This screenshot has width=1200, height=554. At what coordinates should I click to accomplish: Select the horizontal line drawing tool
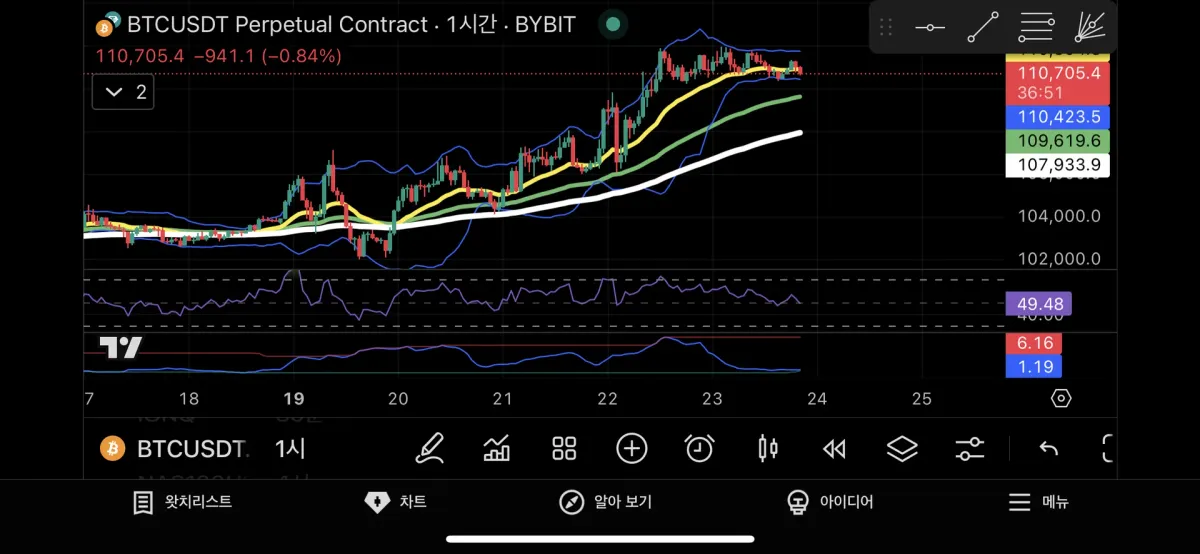click(x=930, y=27)
